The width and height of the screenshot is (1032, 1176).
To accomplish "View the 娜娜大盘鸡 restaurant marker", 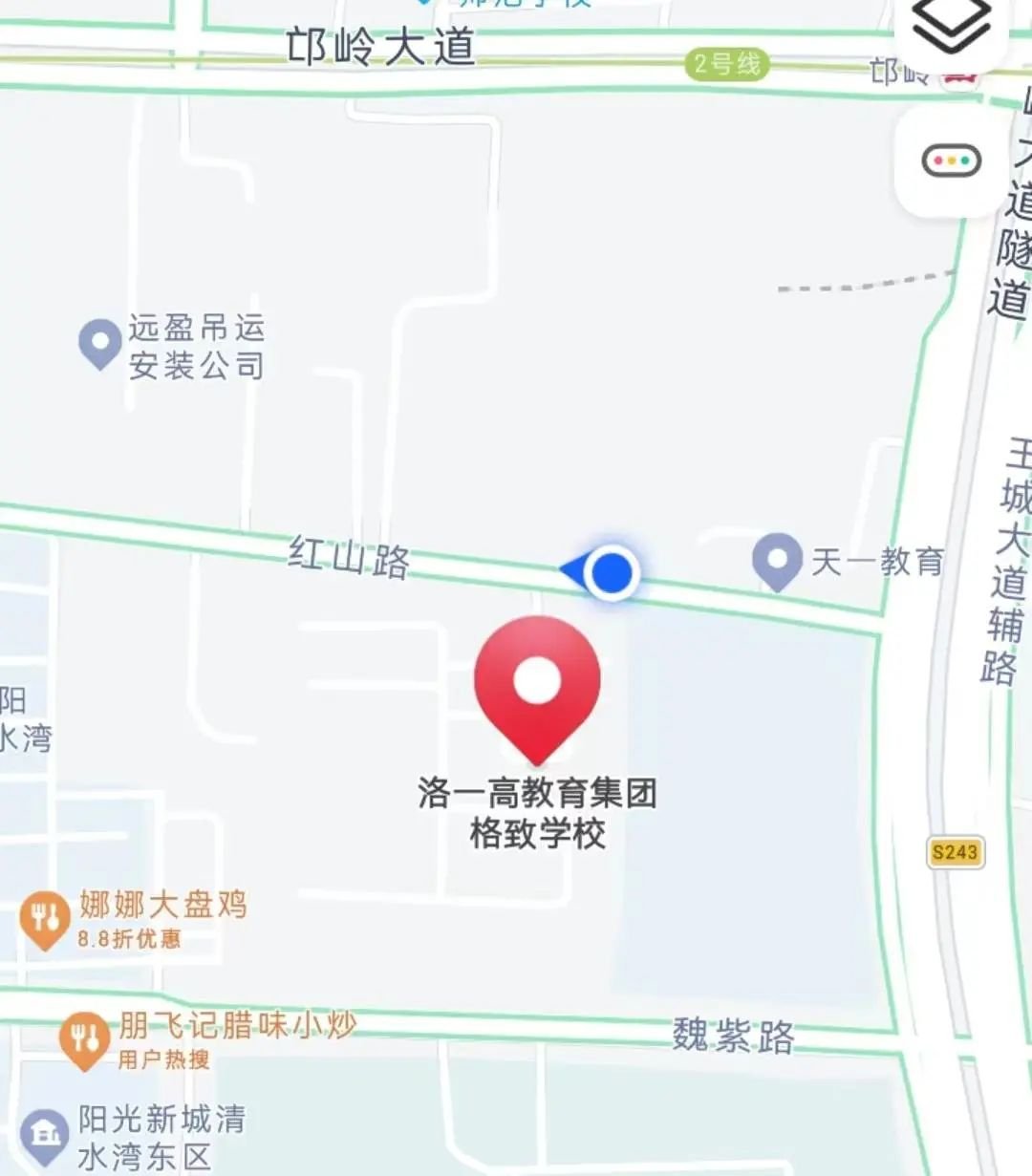I will (44, 919).
